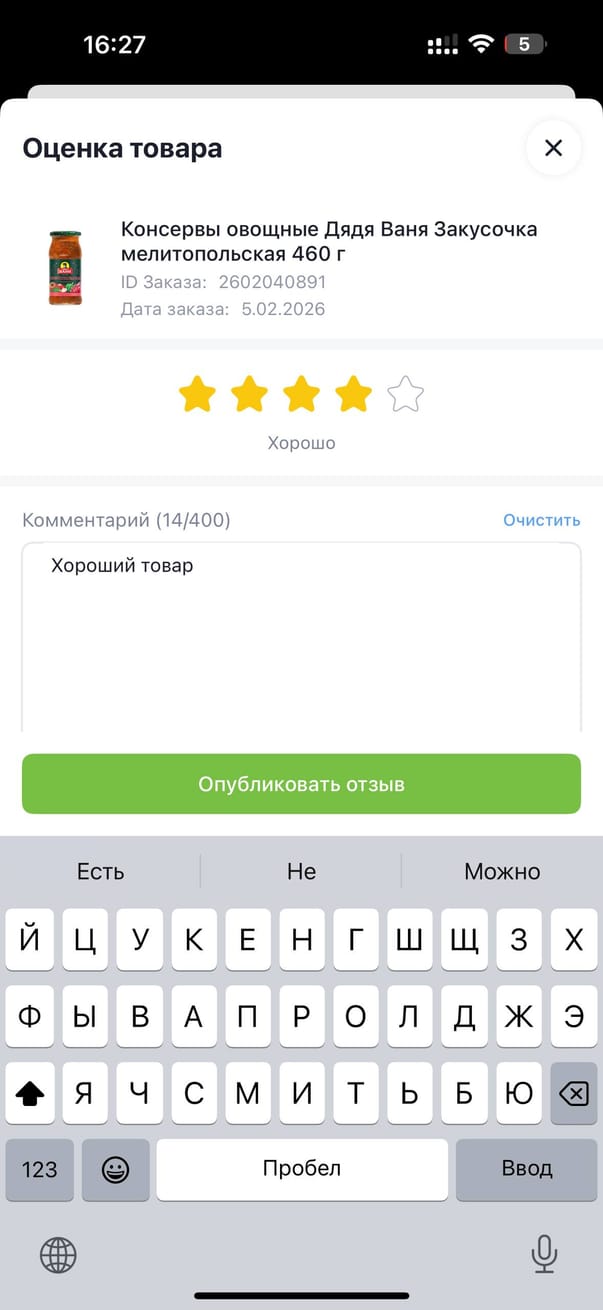The width and height of the screenshot is (603, 1310).
Task: Start voice dictation with the microphone
Action: [544, 1253]
